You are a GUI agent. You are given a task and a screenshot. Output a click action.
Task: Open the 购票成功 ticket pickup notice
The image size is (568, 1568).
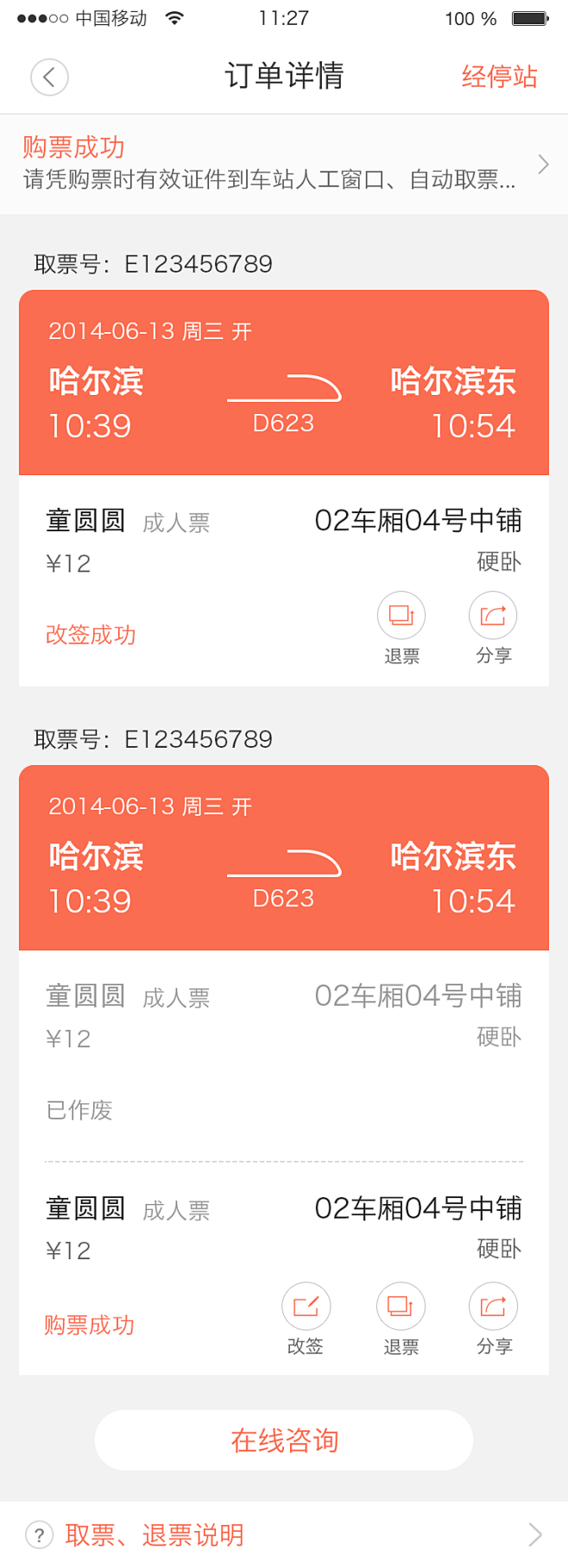click(x=284, y=164)
